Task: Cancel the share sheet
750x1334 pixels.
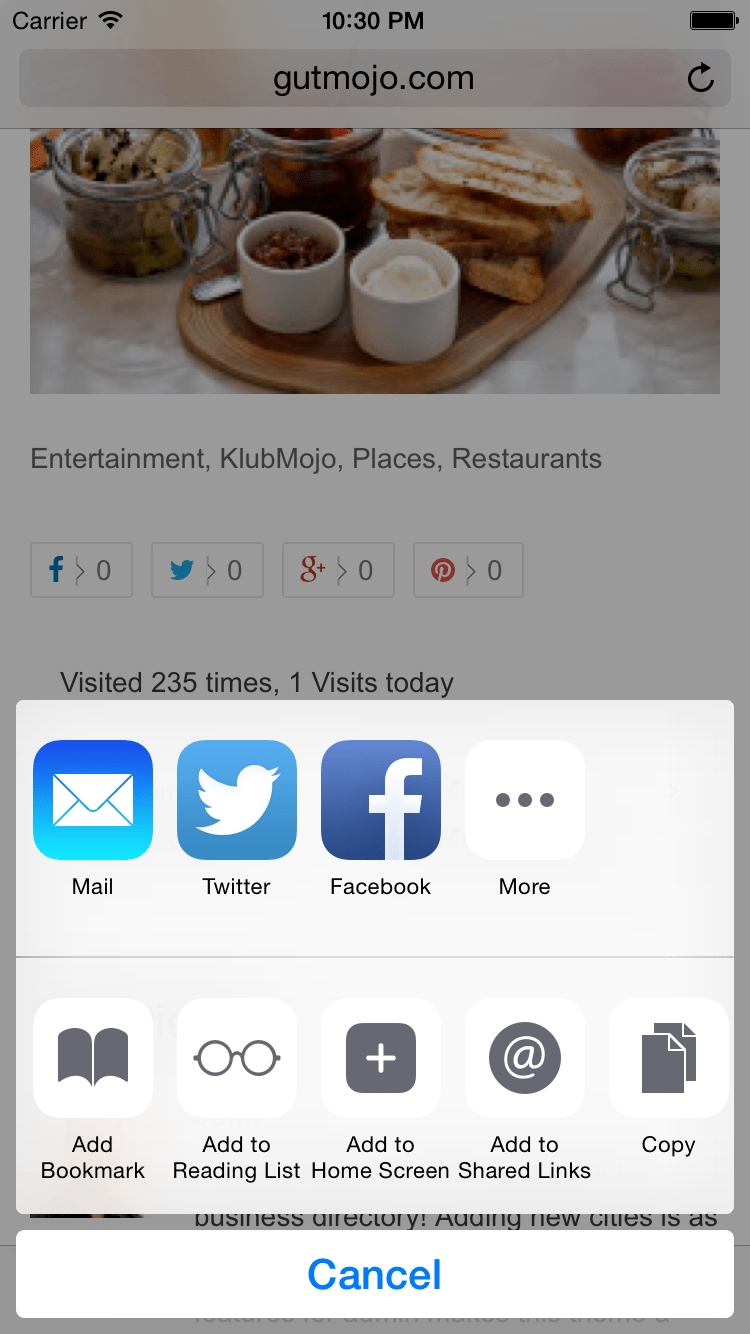Action: [x=375, y=1274]
